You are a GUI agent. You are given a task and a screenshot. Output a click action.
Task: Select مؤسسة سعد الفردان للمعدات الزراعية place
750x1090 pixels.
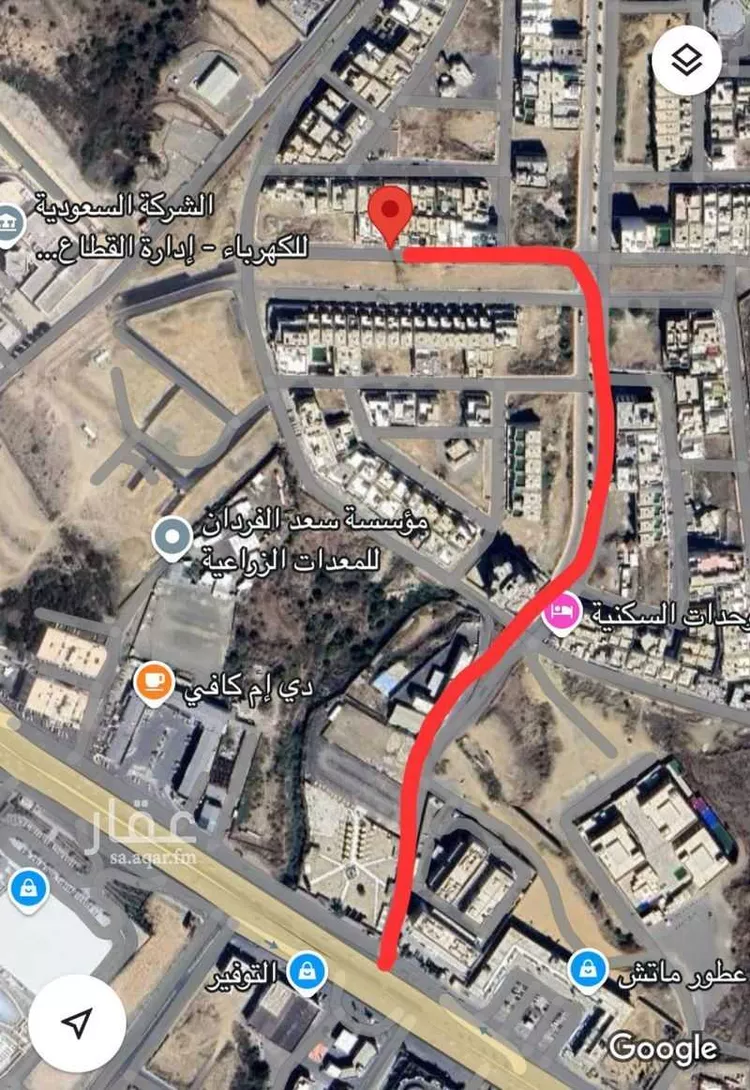[x=172, y=537]
